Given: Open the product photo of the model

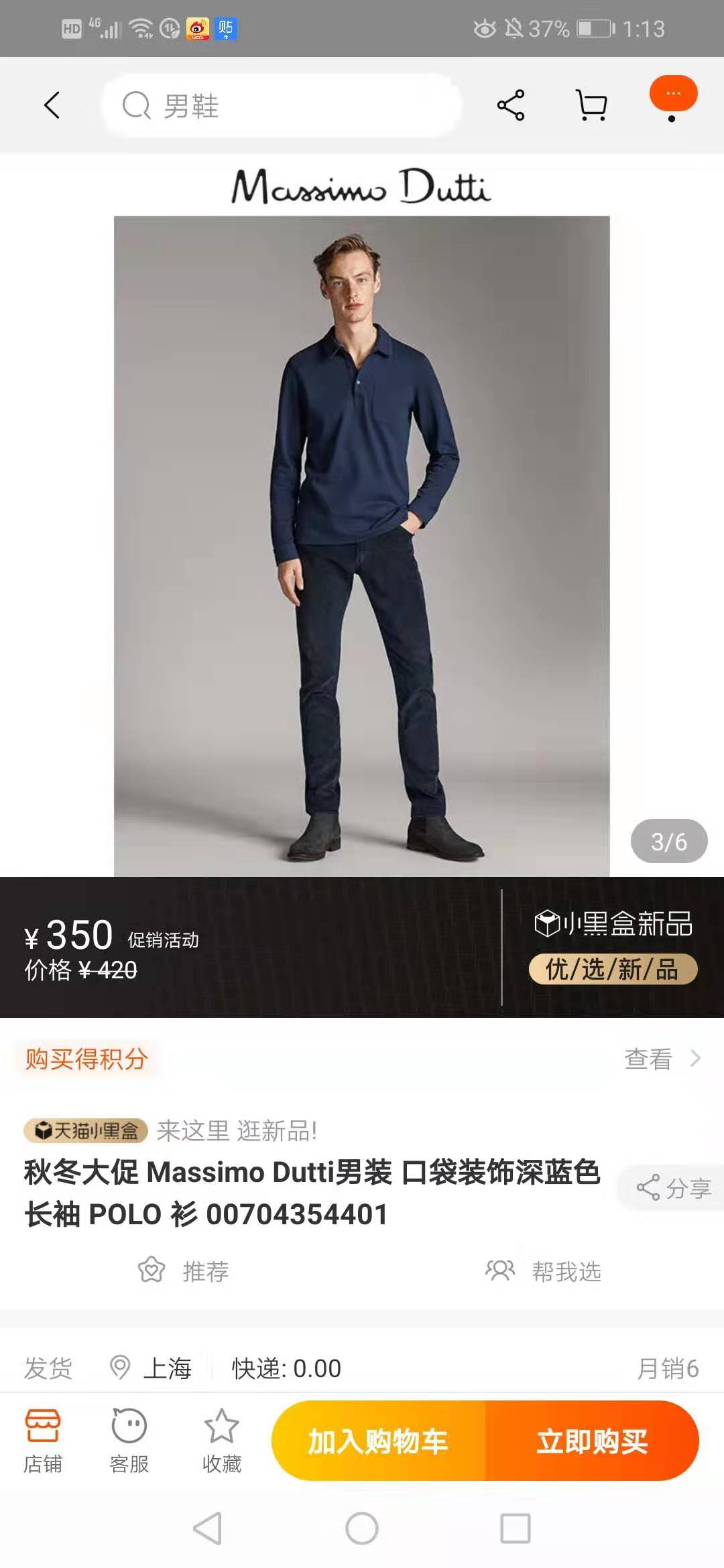Looking at the screenshot, I should [362, 536].
